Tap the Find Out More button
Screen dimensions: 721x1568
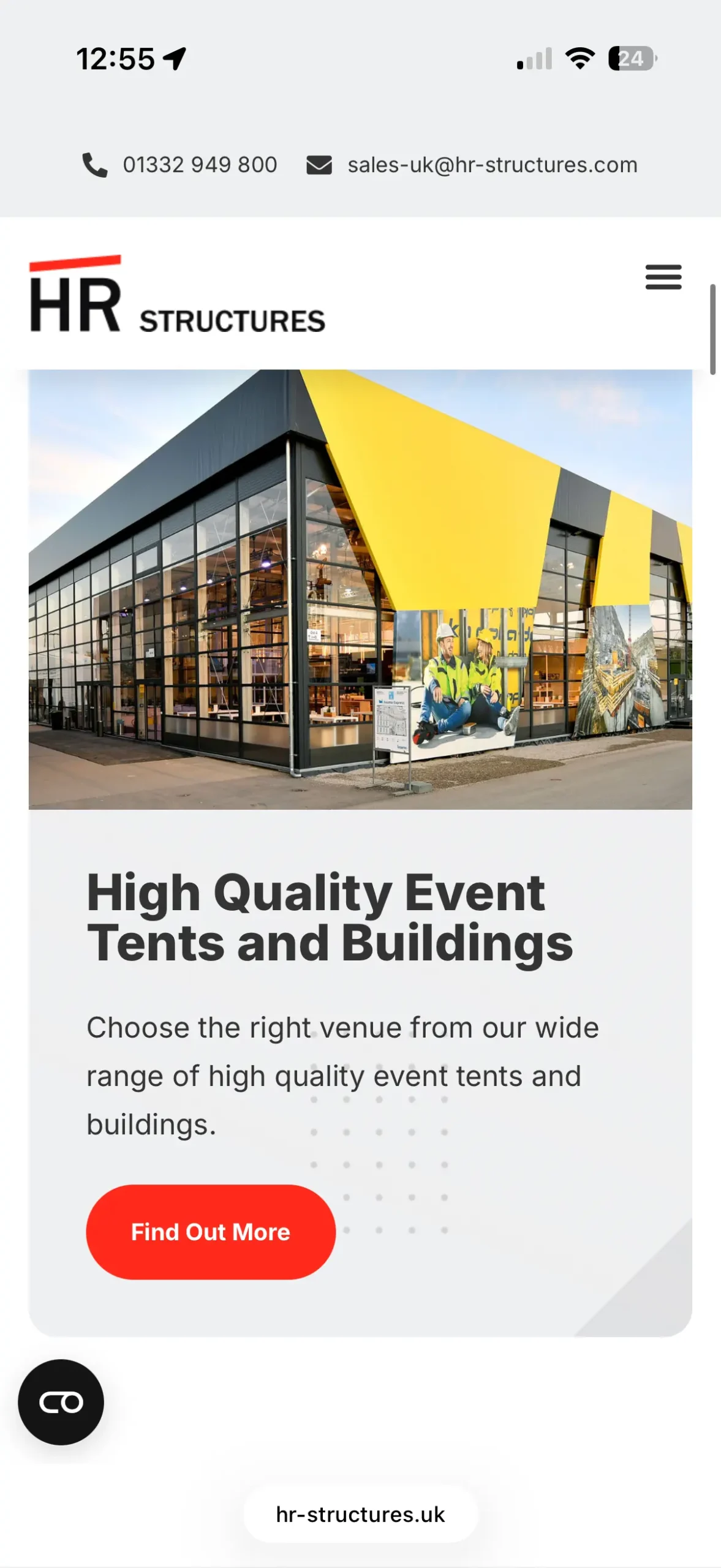pyautogui.click(x=211, y=1232)
